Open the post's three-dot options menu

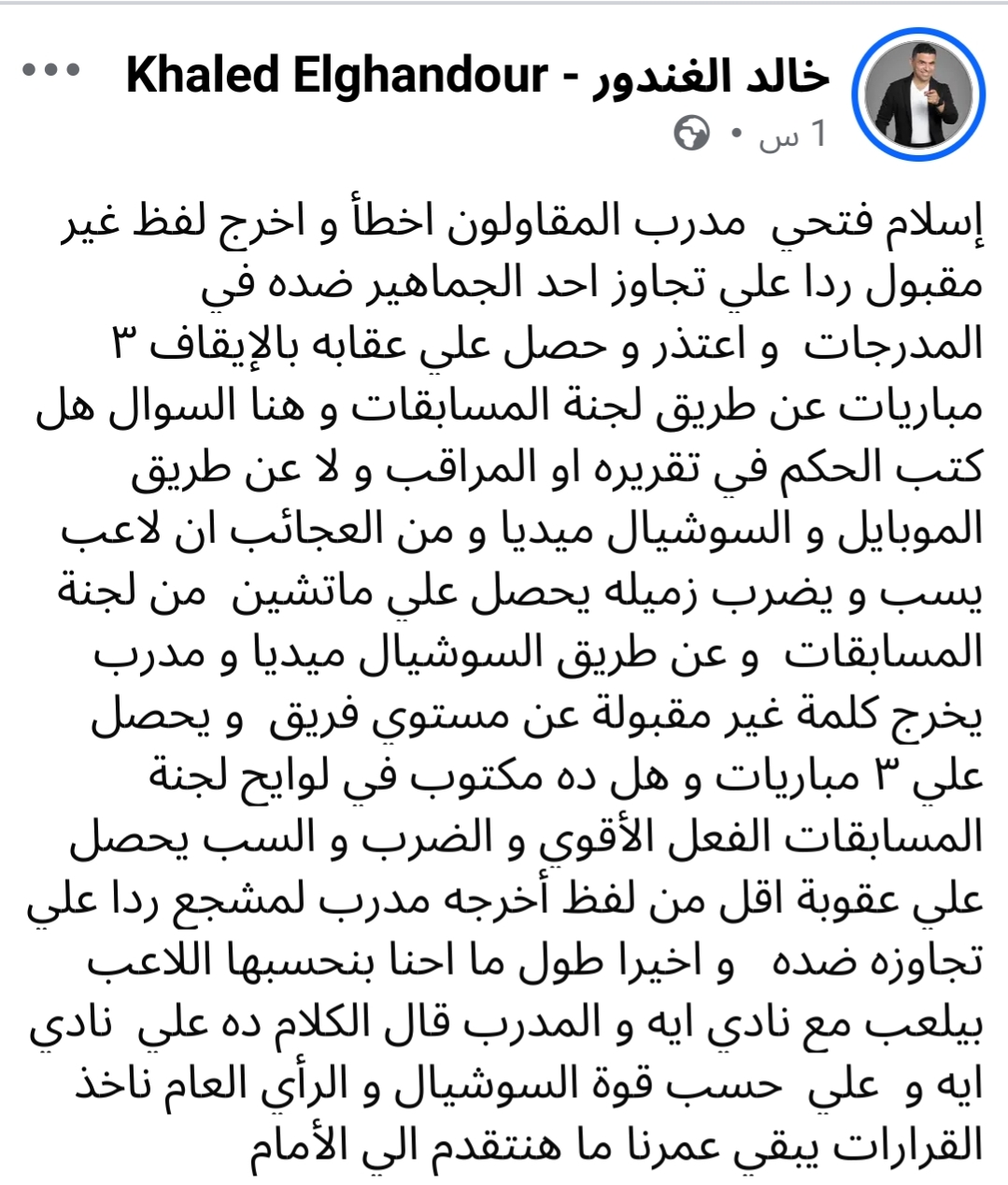[50, 71]
